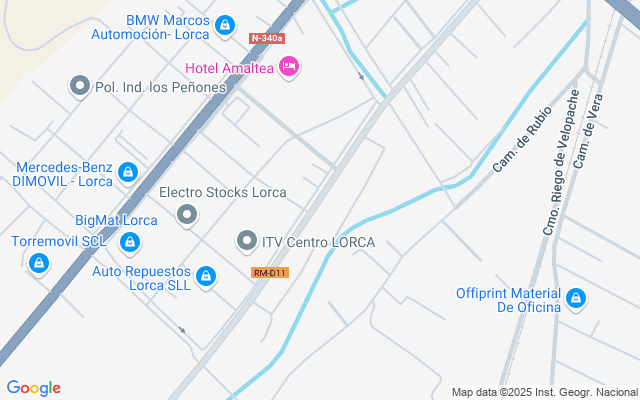Open the BigMat Lorca shop pin
This screenshot has width=640, height=400.
pos(129,241)
